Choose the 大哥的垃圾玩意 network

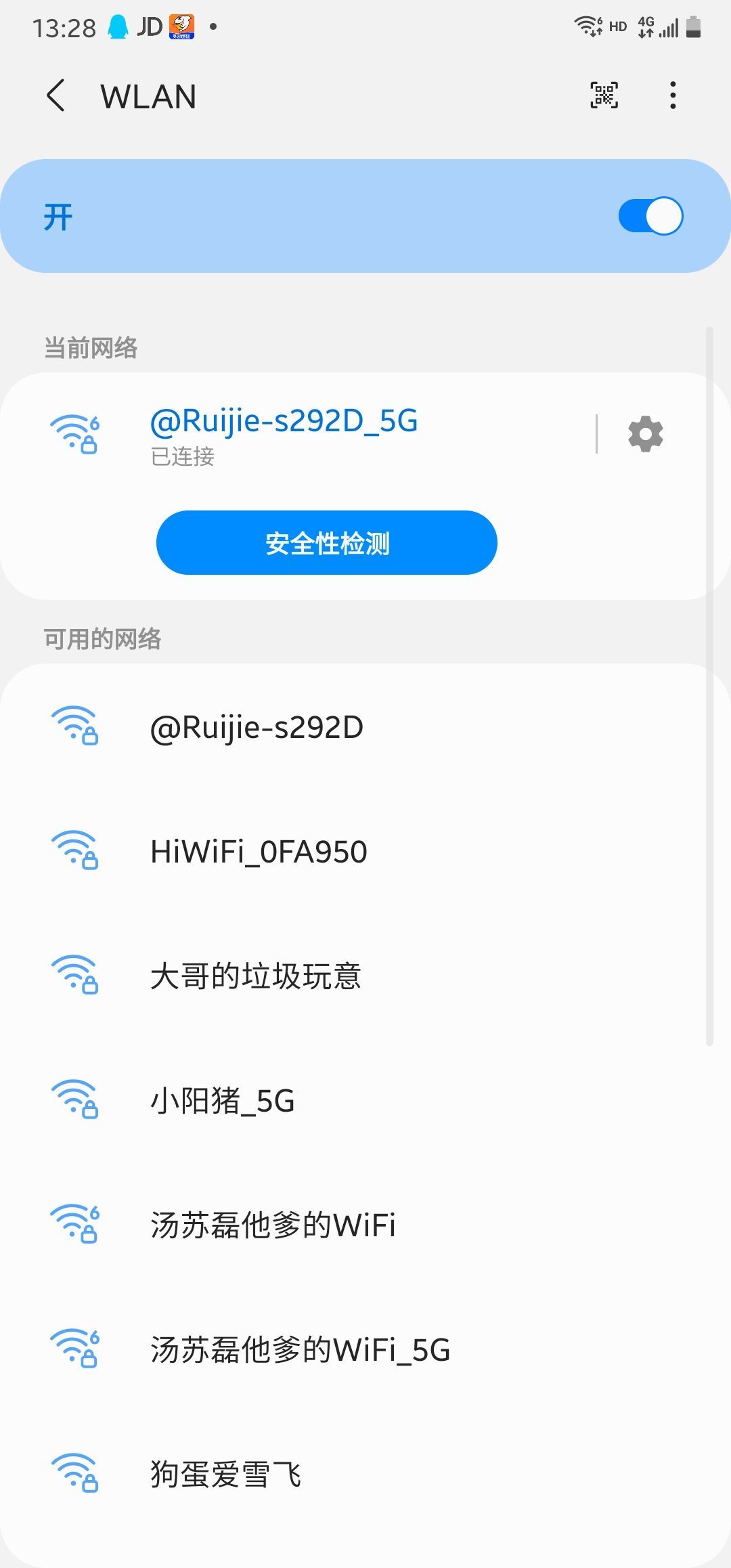click(x=256, y=976)
